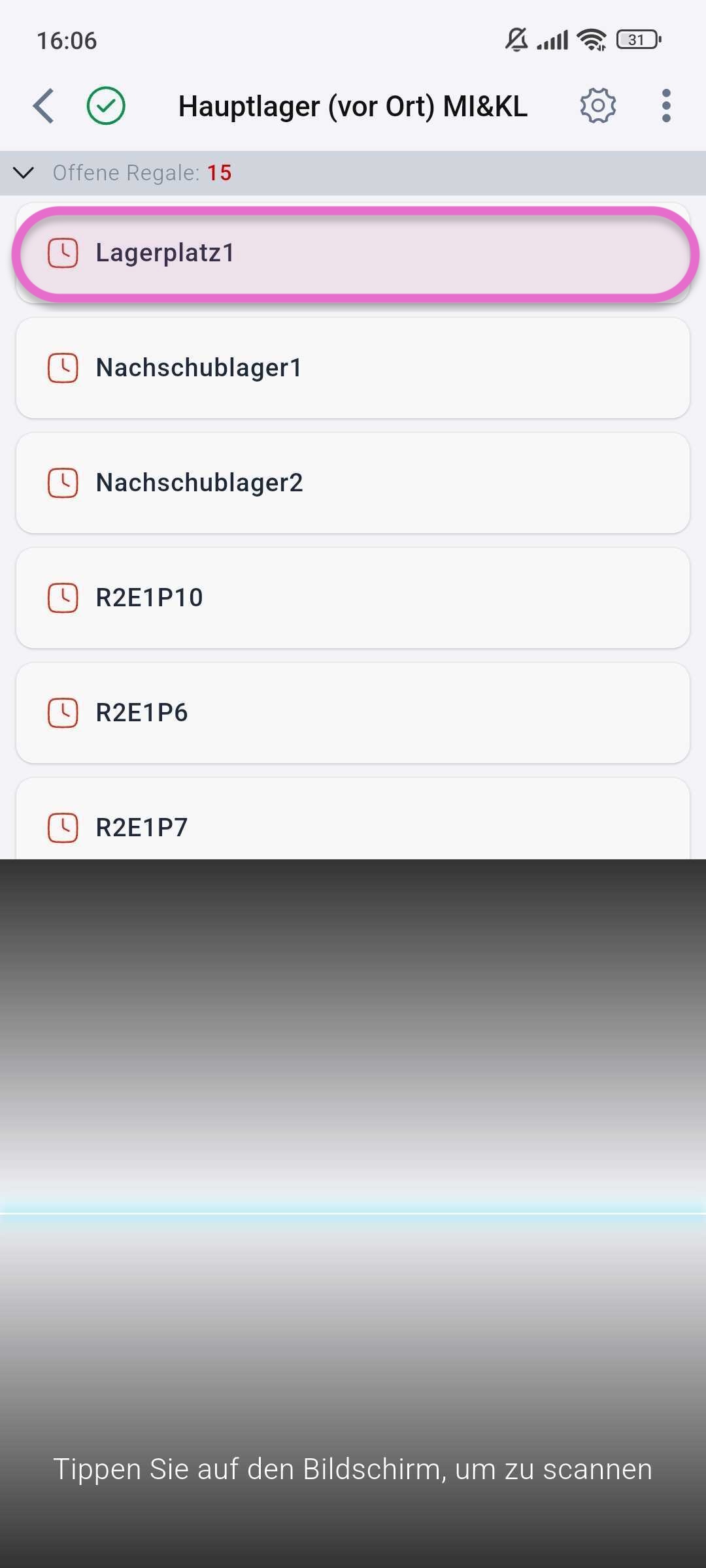Select the highlighted Lagerplatz1 shelf
706x1568 pixels.
click(x=353, y=253)
